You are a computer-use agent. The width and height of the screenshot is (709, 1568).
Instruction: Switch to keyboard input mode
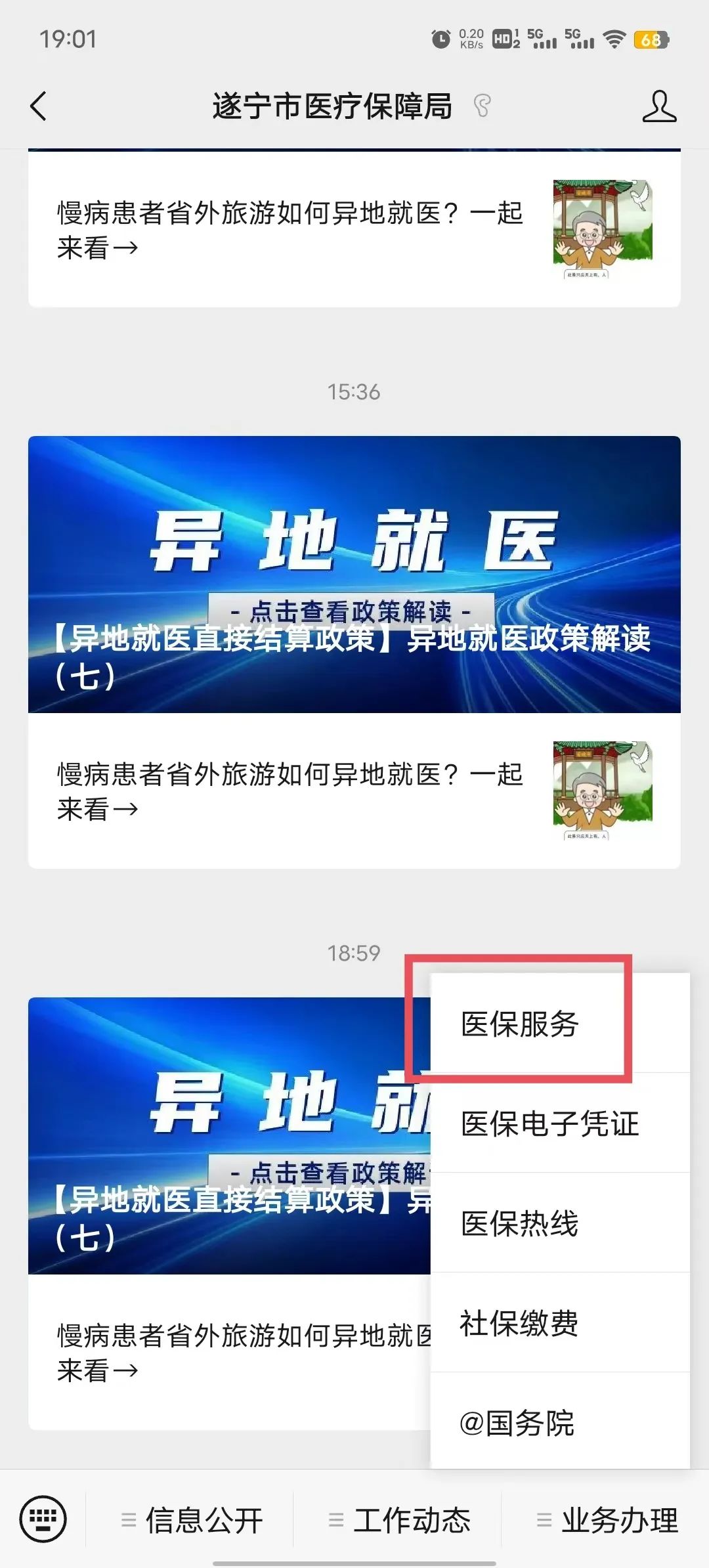43,1519
